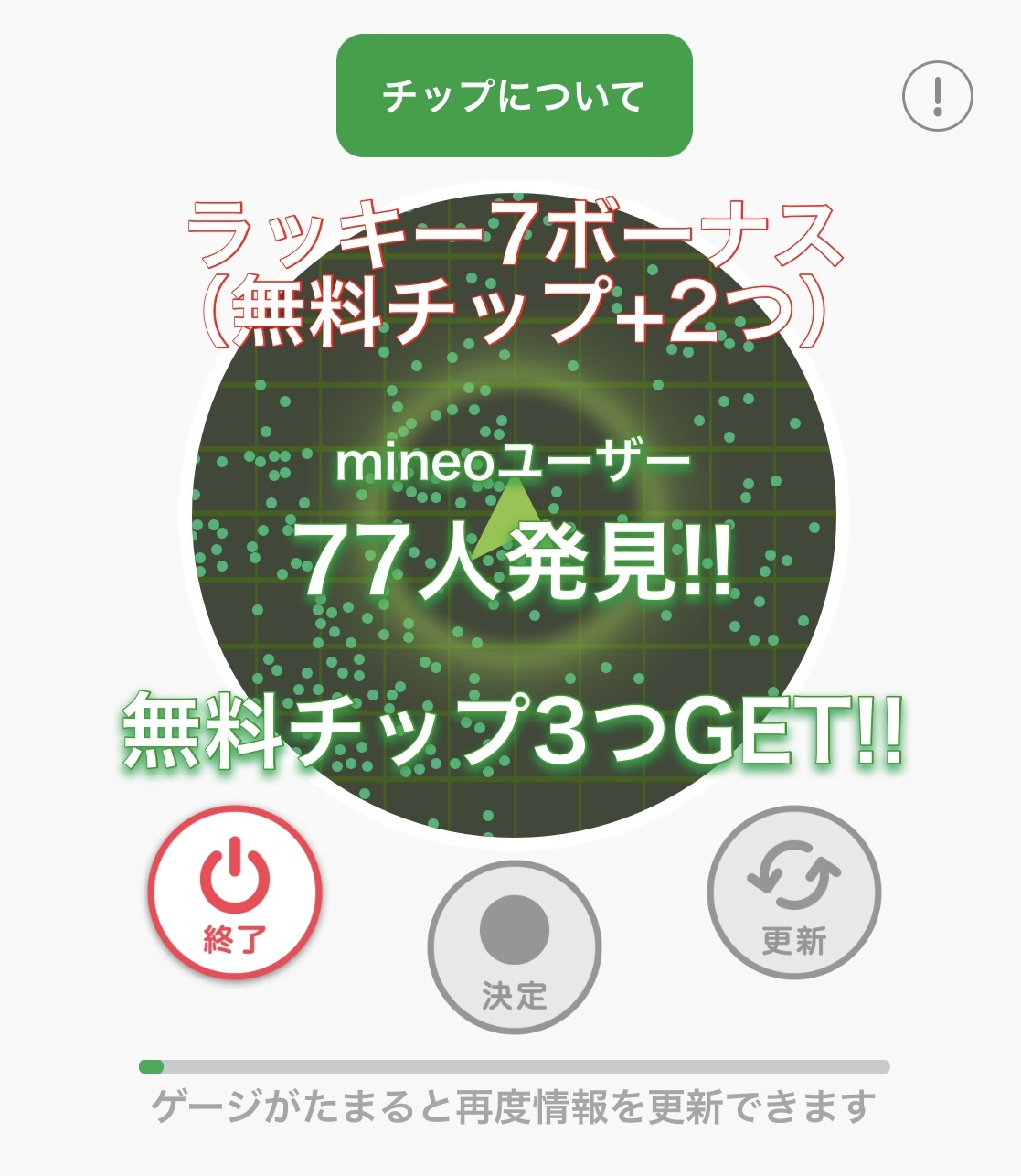Tap the exclamation info icon
This screenshot has height=1176, width=1021.
[937, 95]
